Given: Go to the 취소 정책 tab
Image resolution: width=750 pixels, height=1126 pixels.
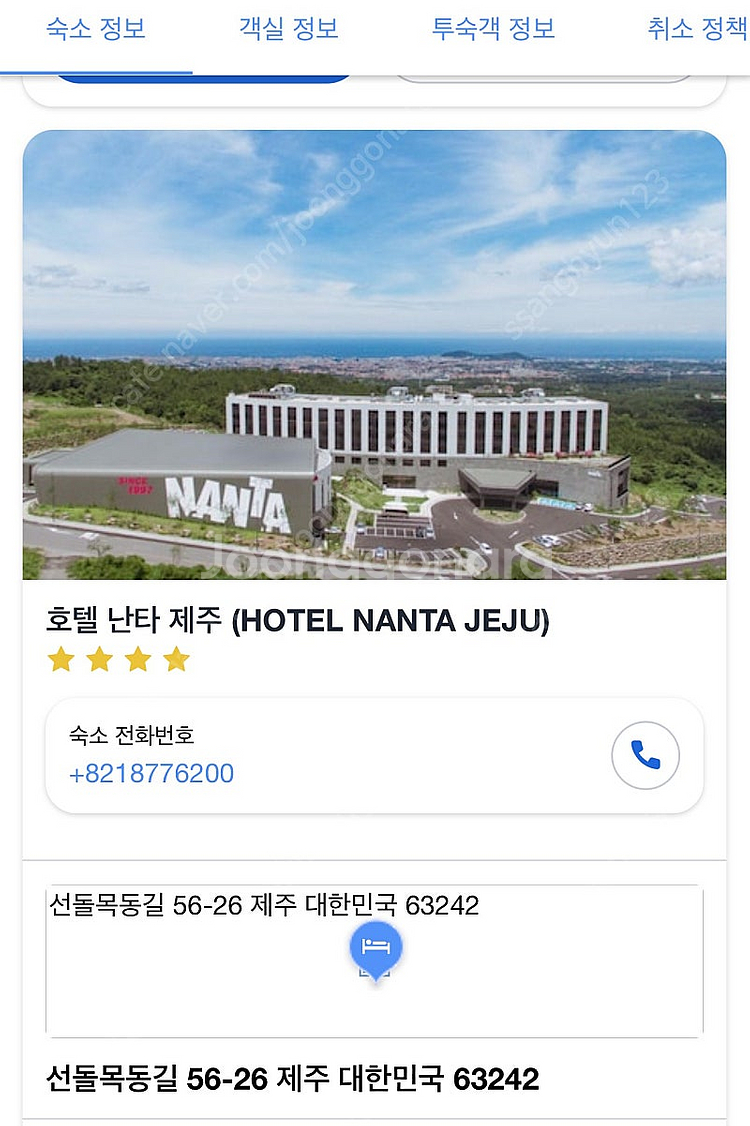Looking at the screenshot, I should [x=697, y=29].
